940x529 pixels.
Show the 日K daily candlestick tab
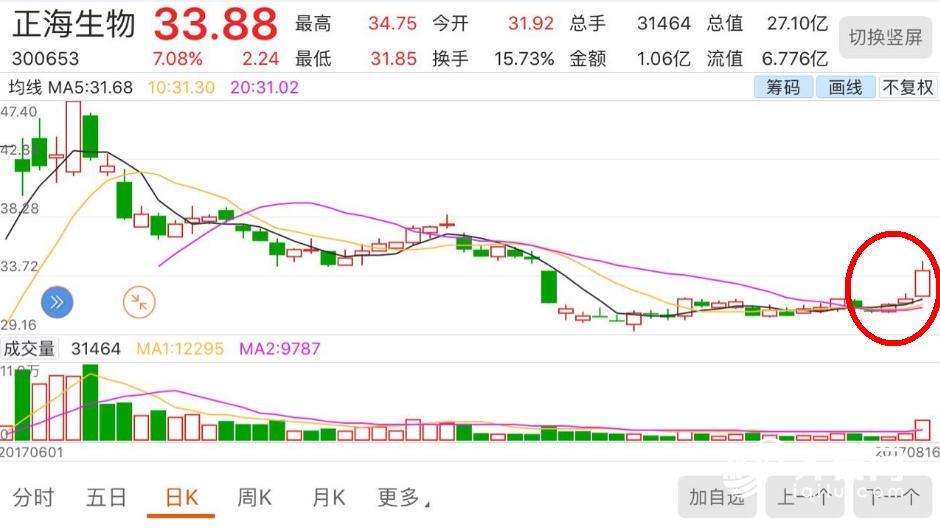[181, 497]
